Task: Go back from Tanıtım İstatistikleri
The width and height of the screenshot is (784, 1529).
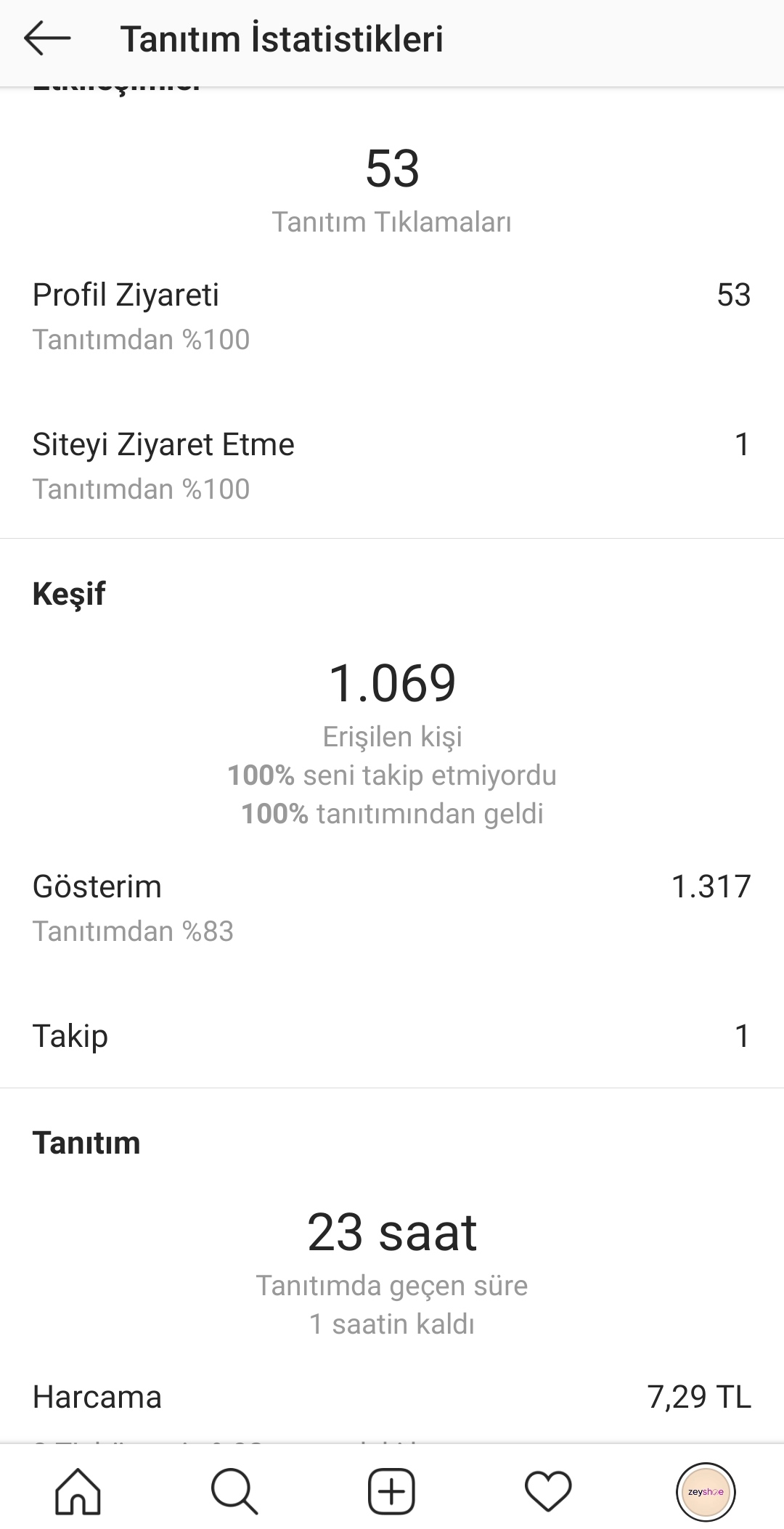Action: tap(47, 38)
